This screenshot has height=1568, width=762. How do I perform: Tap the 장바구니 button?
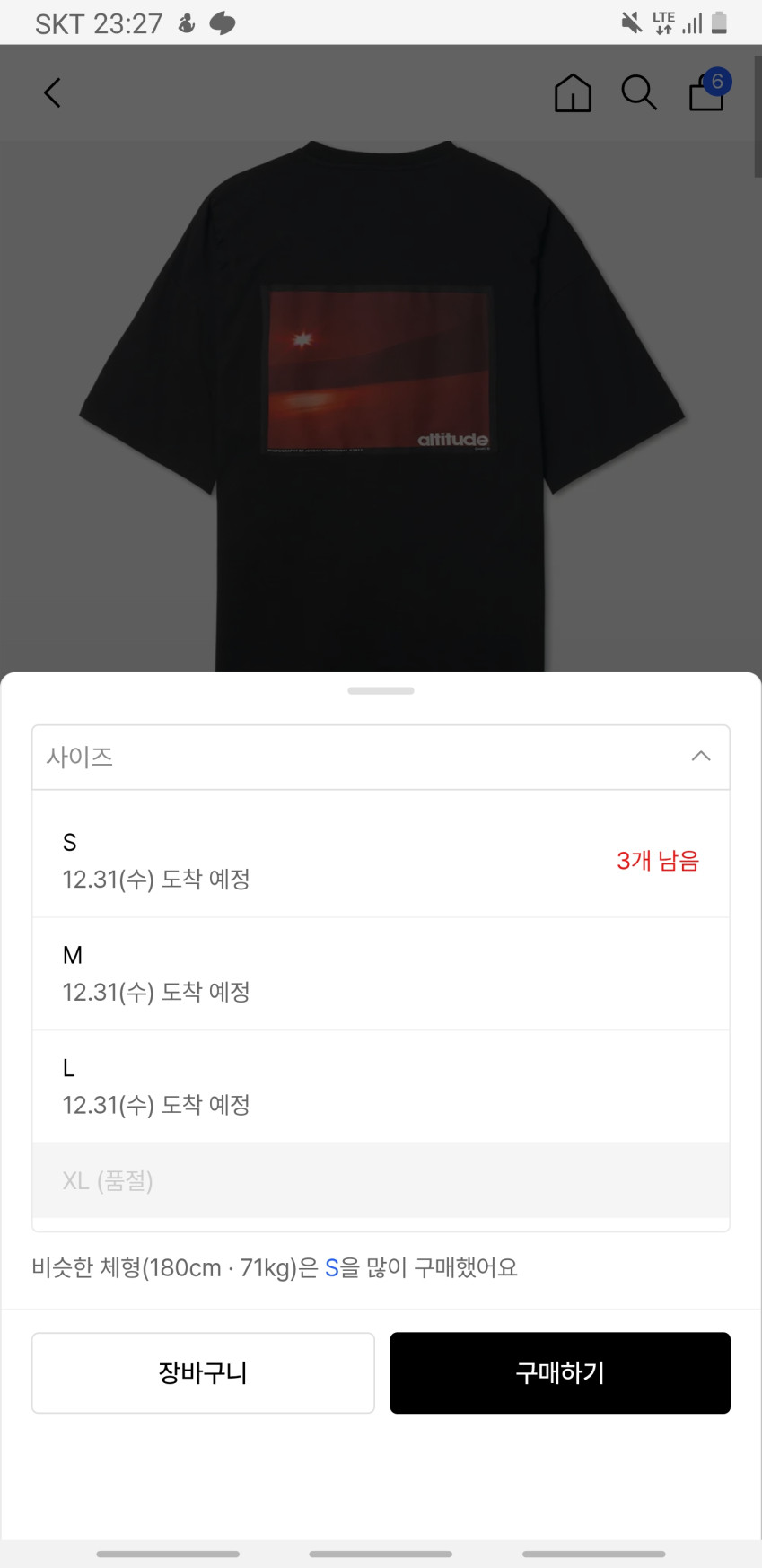click(203, 1372)
